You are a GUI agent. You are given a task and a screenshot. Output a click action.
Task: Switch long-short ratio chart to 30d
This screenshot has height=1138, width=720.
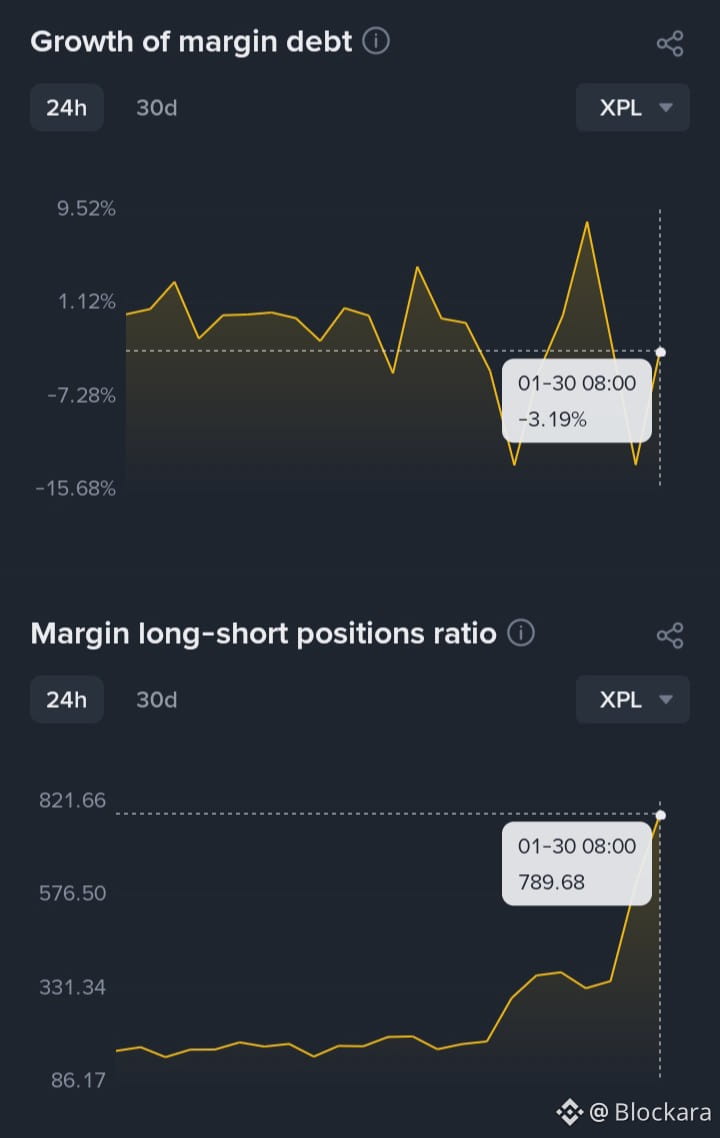point(157,700)
